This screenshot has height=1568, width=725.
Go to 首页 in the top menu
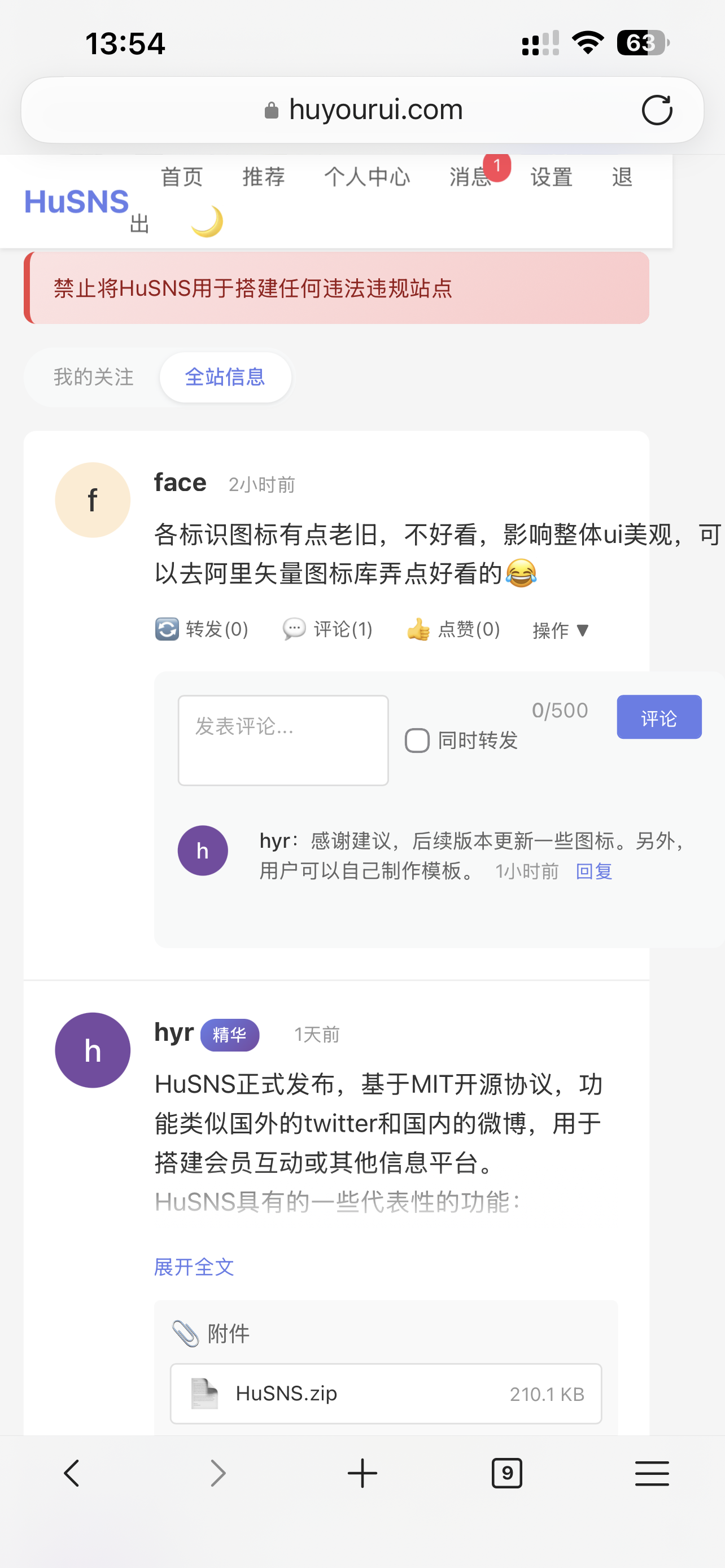pyautogui.click(x=181, y=177)
